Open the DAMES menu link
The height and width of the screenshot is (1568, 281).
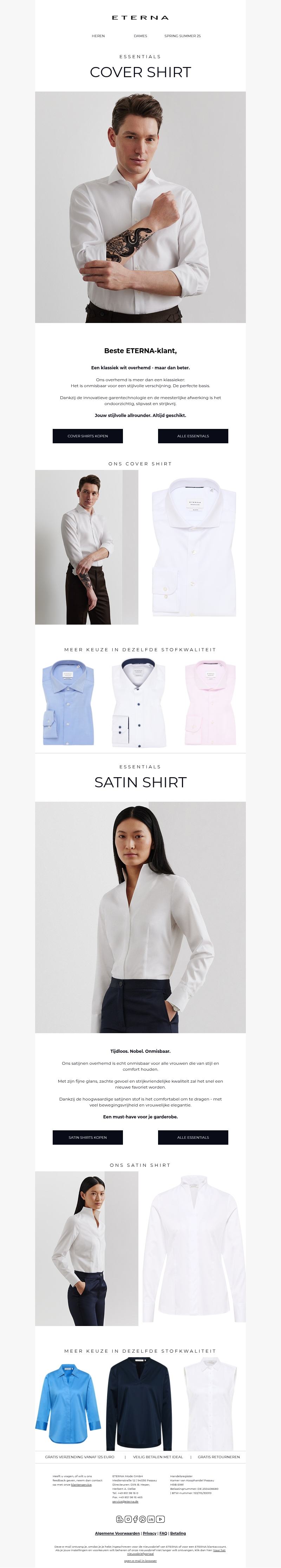pos(140,36)
